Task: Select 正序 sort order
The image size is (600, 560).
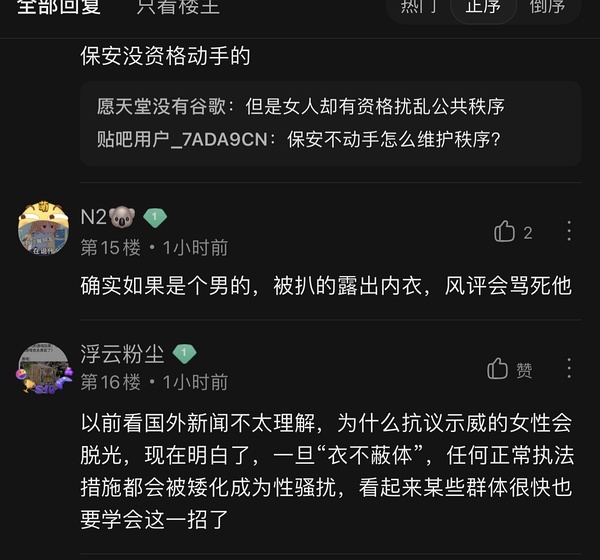Action: coord(483,8)
